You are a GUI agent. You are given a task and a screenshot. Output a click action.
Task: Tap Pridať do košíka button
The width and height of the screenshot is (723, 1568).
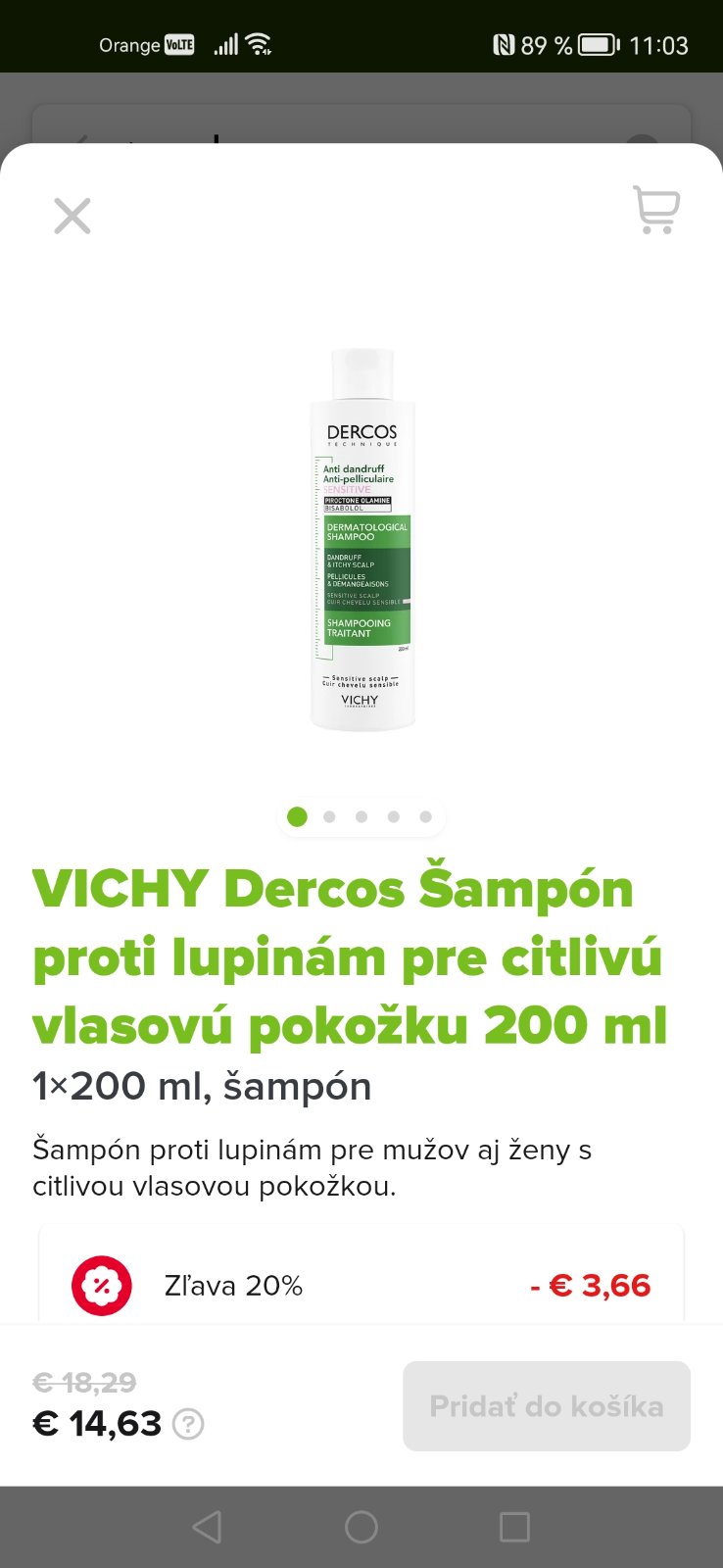(x=546, y=1406)
